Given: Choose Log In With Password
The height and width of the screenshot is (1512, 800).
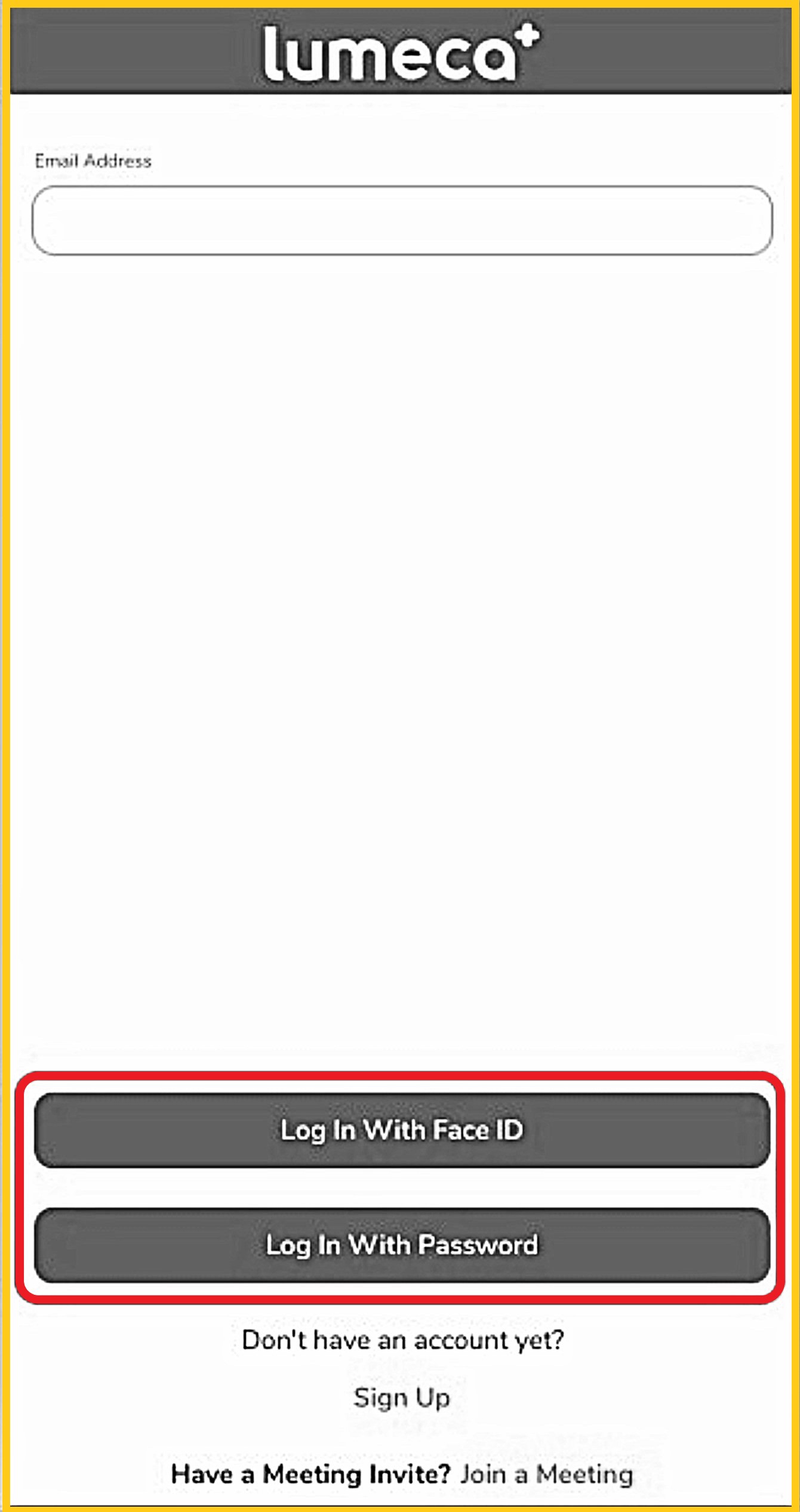Looking at the screenshot, I should (401, 1245).
